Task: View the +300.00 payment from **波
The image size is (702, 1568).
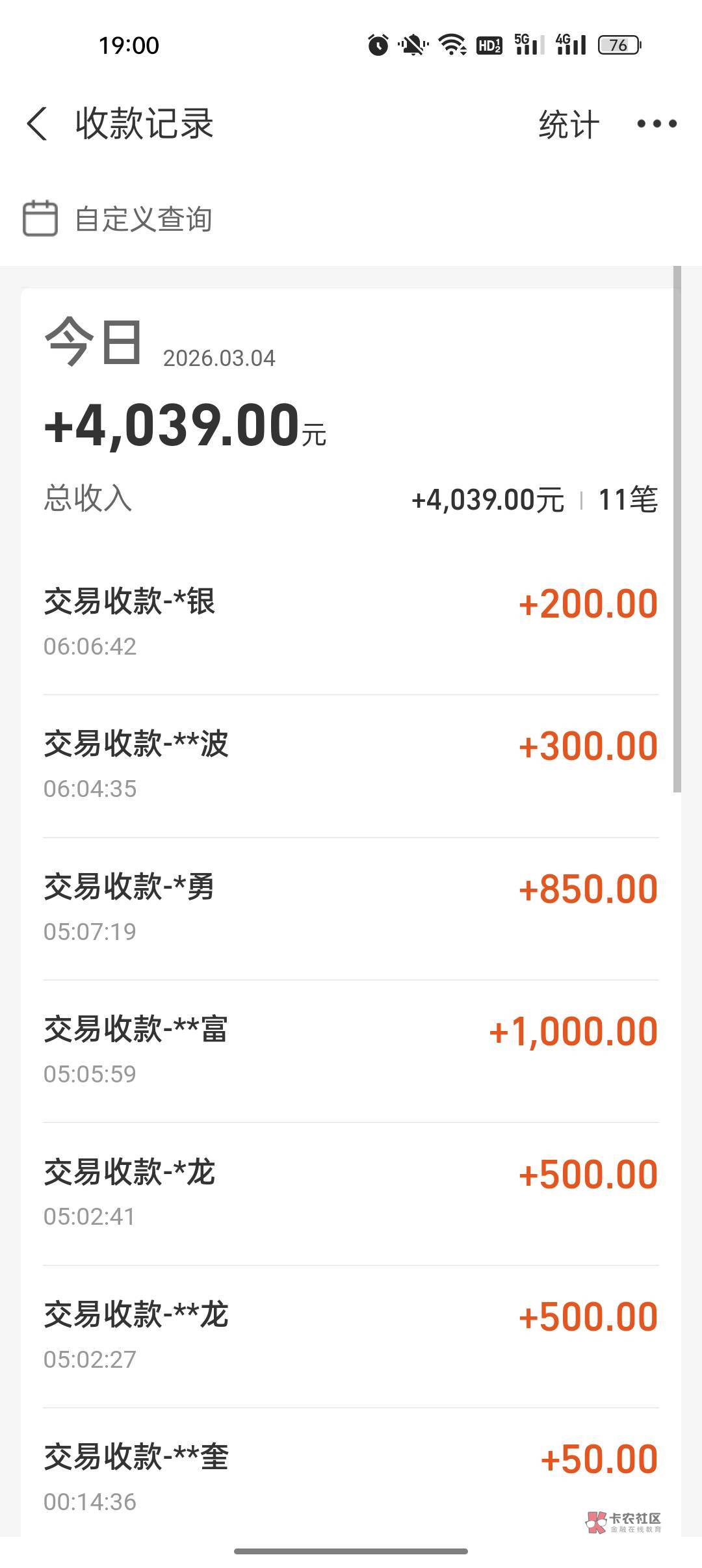Action: [351, 765]
